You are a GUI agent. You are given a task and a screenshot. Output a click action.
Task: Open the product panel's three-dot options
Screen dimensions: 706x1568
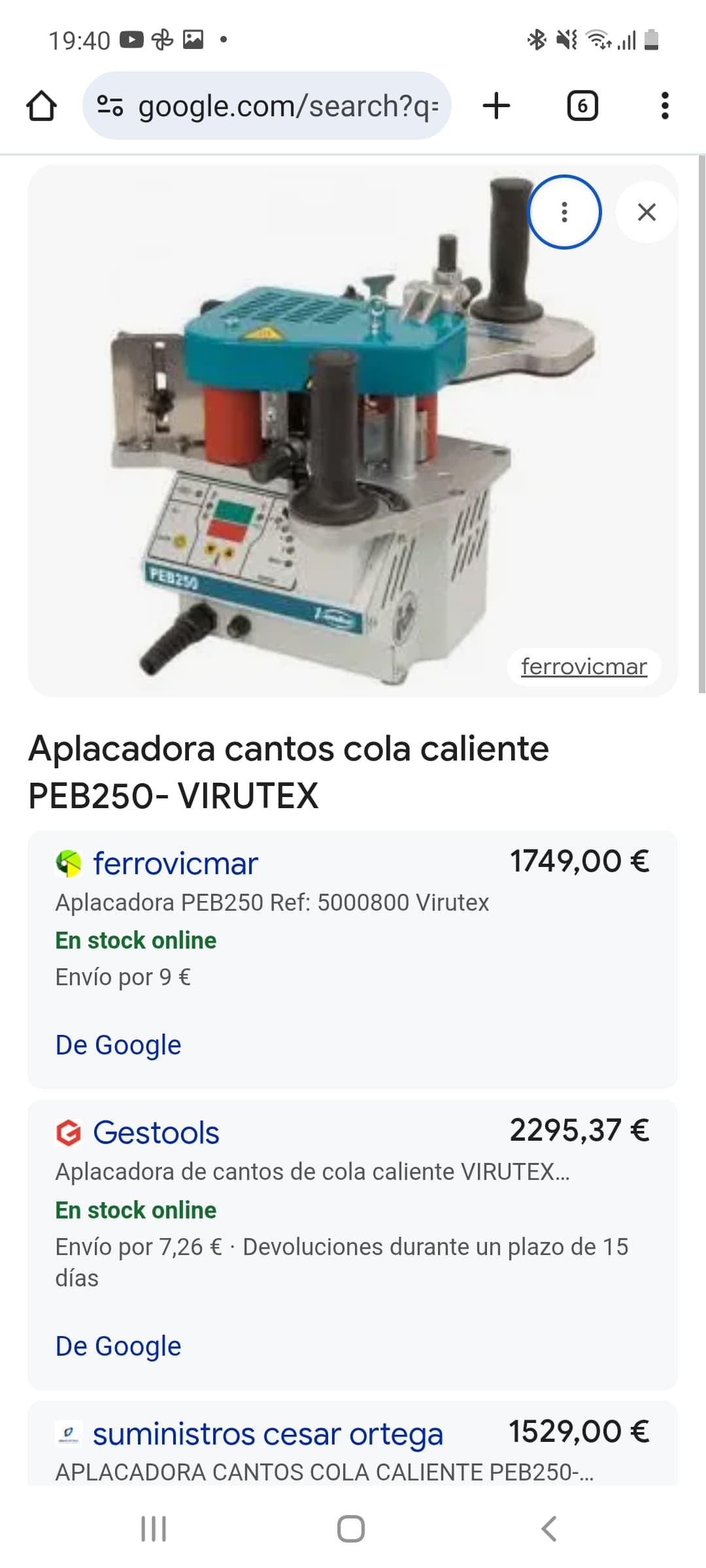click(x=564, y=212)
